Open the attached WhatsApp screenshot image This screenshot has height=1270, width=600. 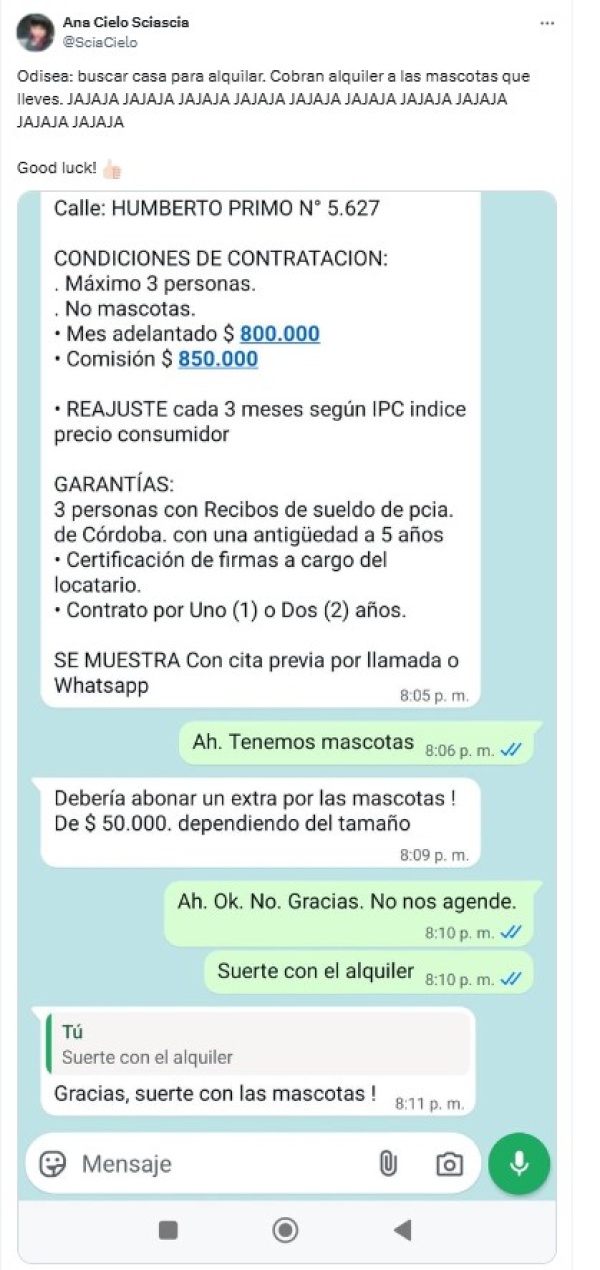286,700
